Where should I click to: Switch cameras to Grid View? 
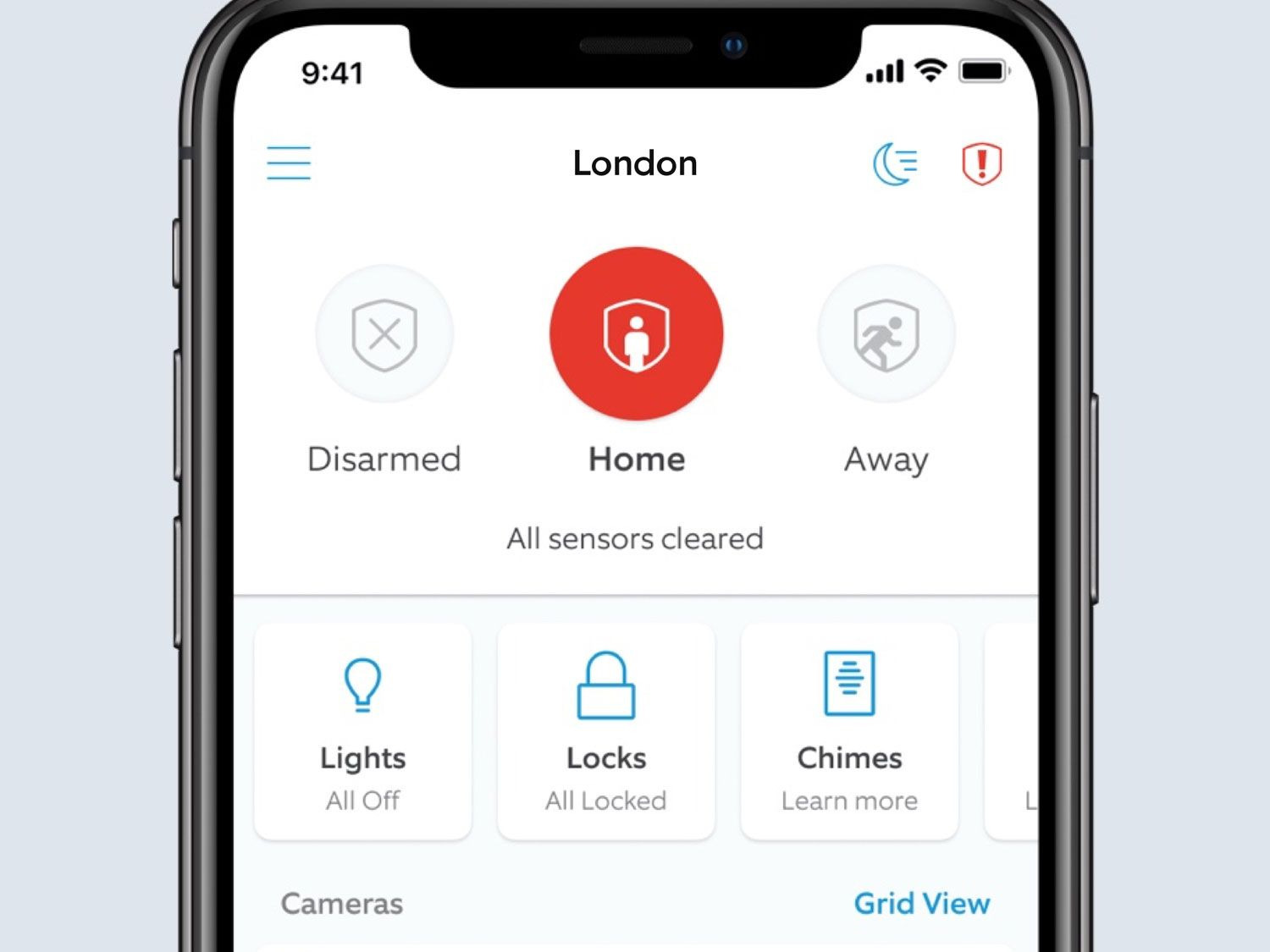[x=921, y=903]
